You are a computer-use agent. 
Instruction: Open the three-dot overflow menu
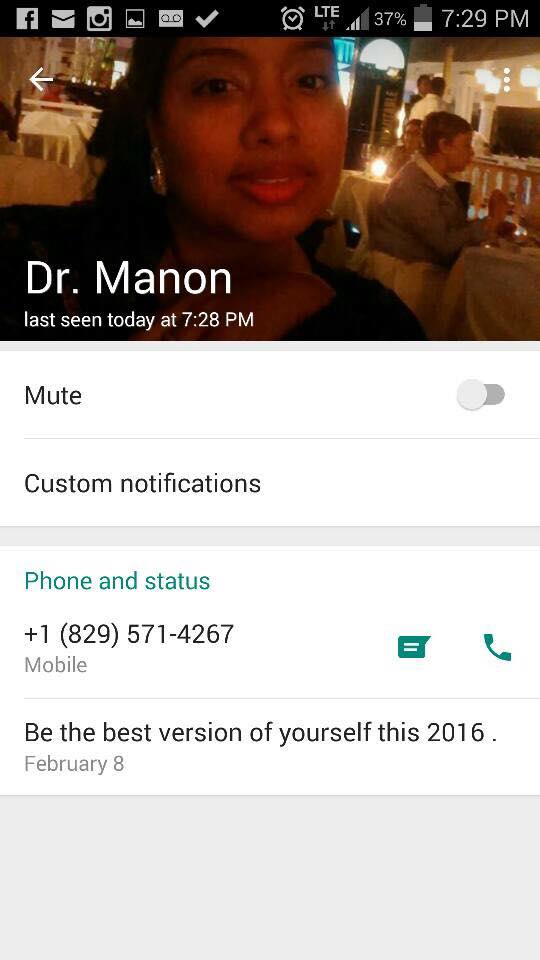point(506,80)
